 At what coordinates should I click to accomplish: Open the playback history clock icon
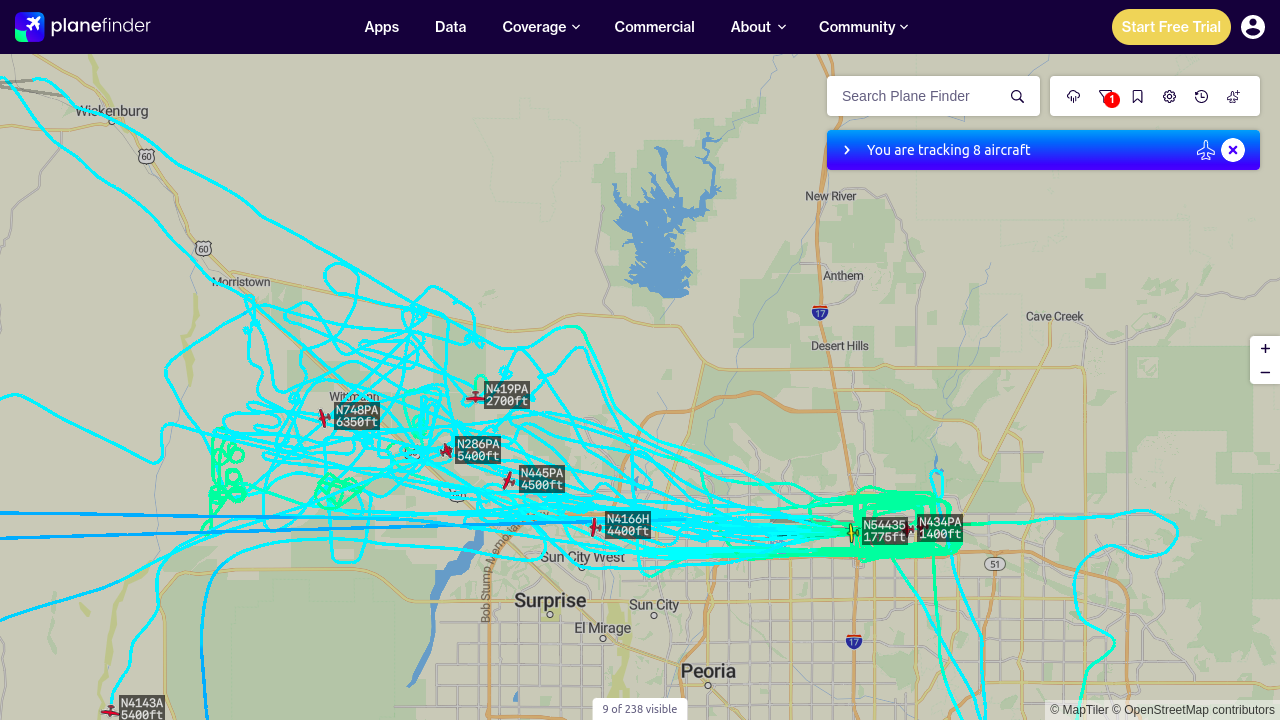pos(1201,96)
